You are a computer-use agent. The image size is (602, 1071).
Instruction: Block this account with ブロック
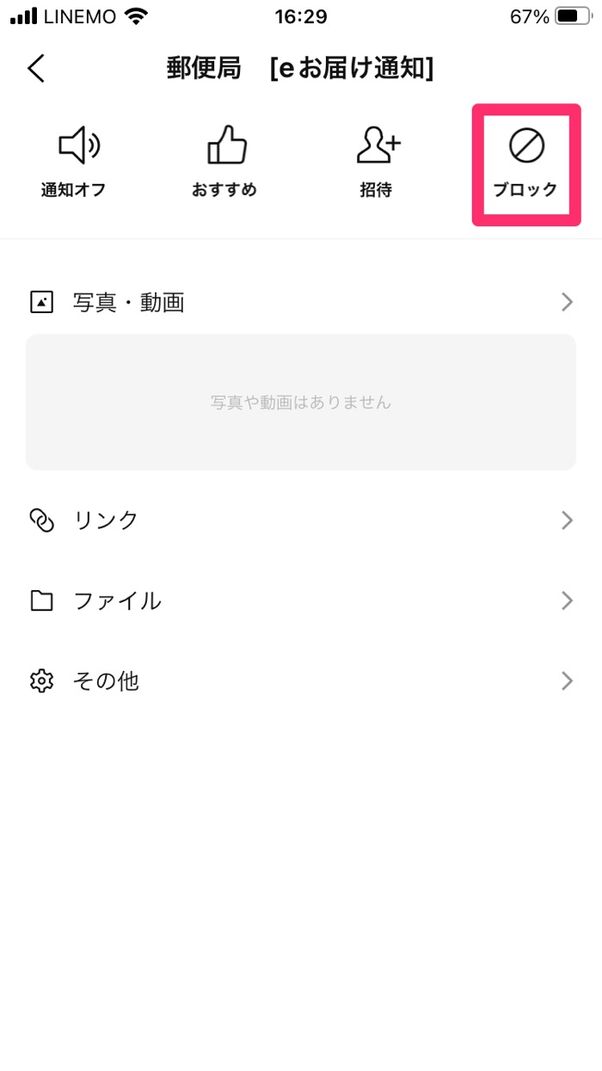click(525, 163)
